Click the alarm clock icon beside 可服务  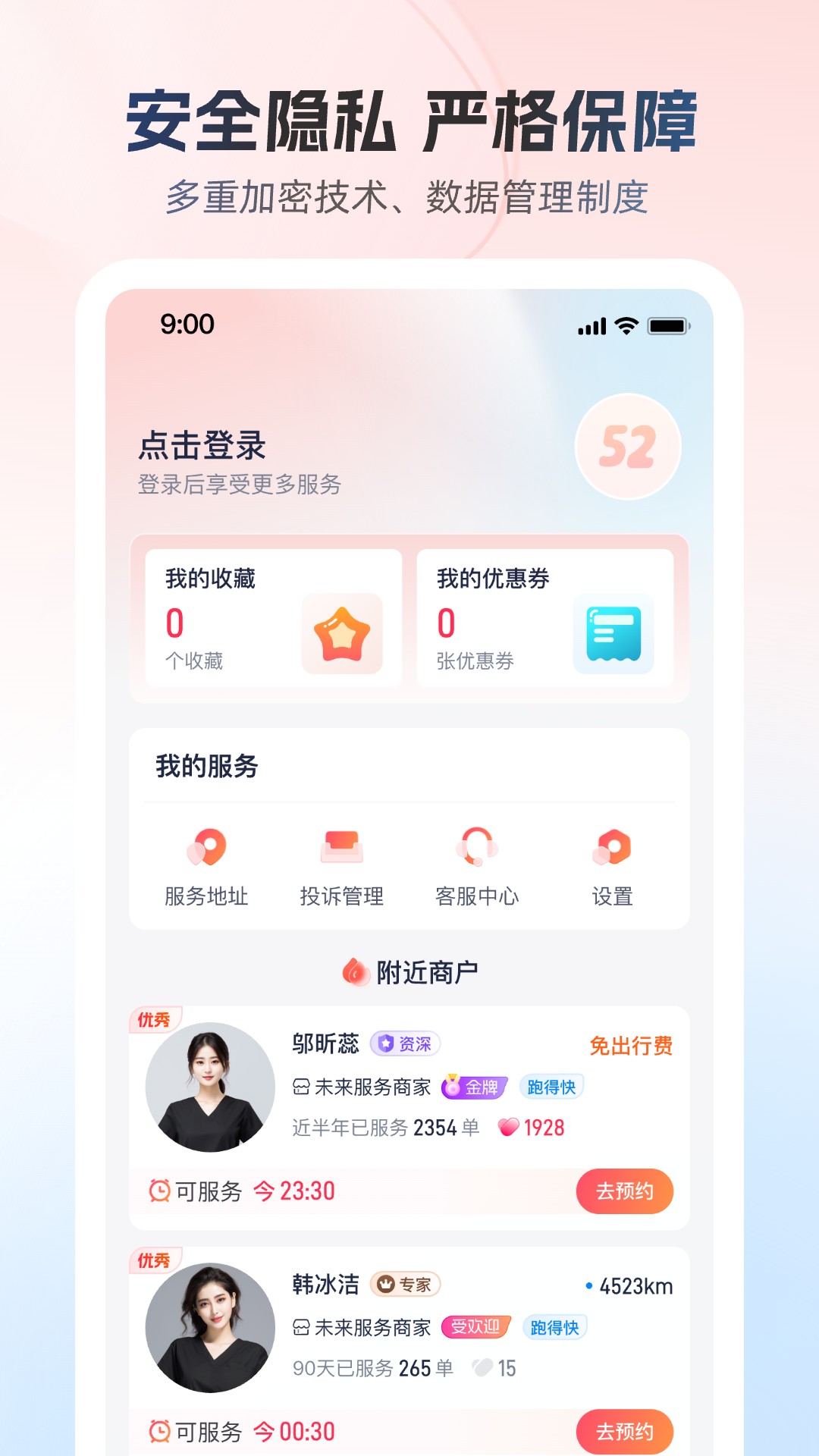(x=161, y=1192)
